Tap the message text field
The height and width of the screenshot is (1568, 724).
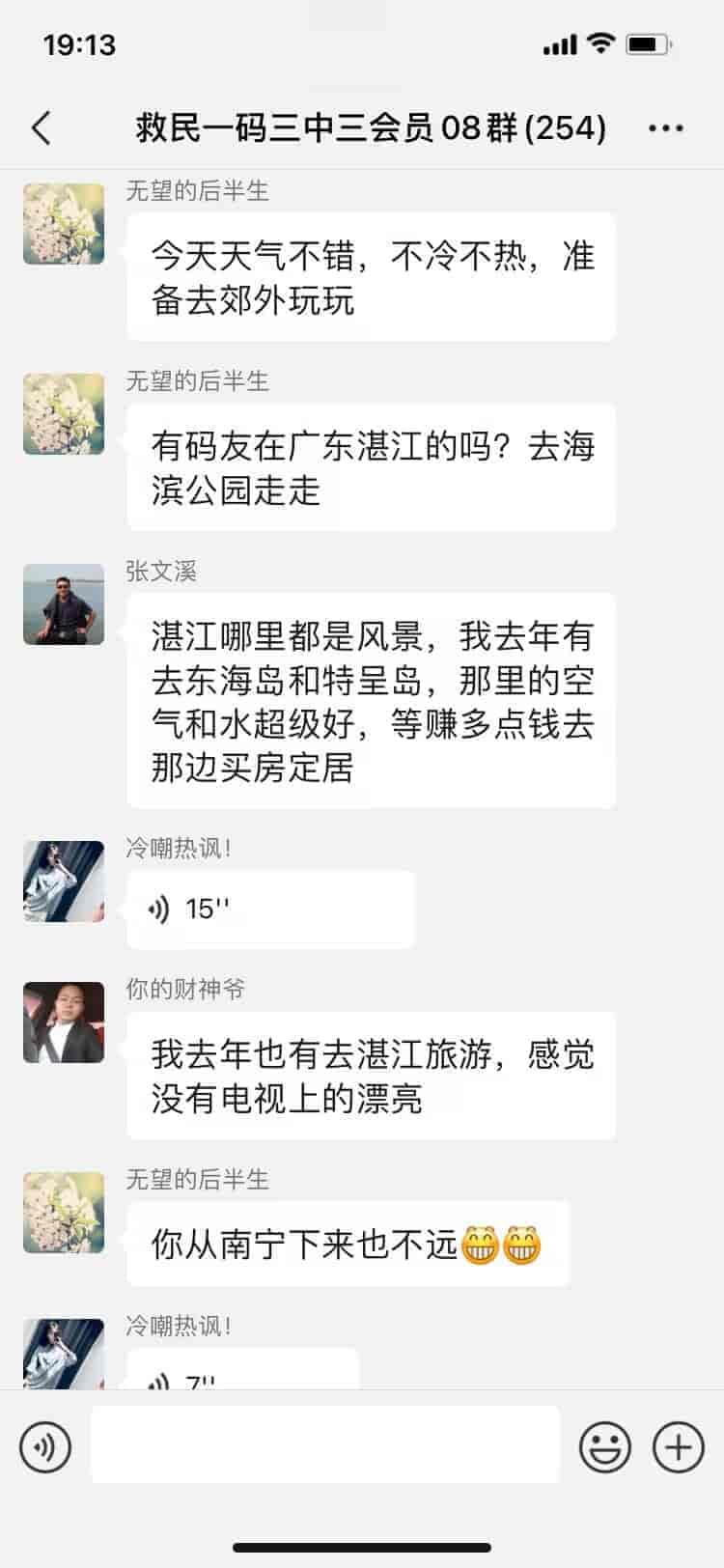pyautogui.click(x=325, y=1444)
